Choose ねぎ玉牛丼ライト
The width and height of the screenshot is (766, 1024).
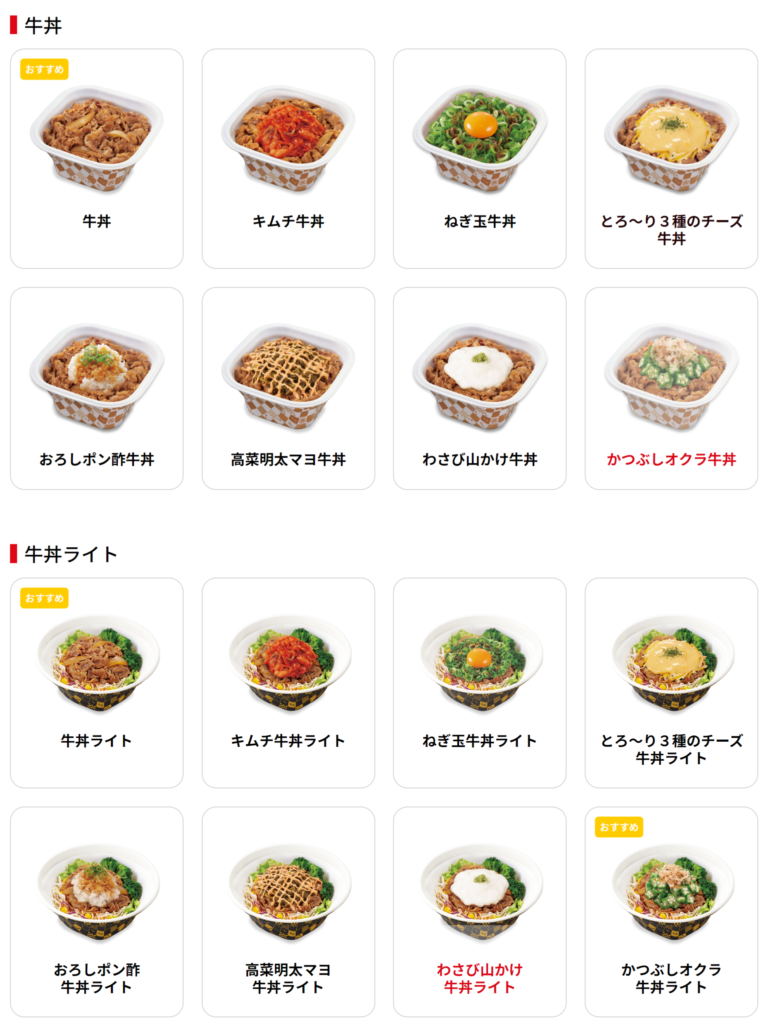pyautogui.click(x=479, y=682)
